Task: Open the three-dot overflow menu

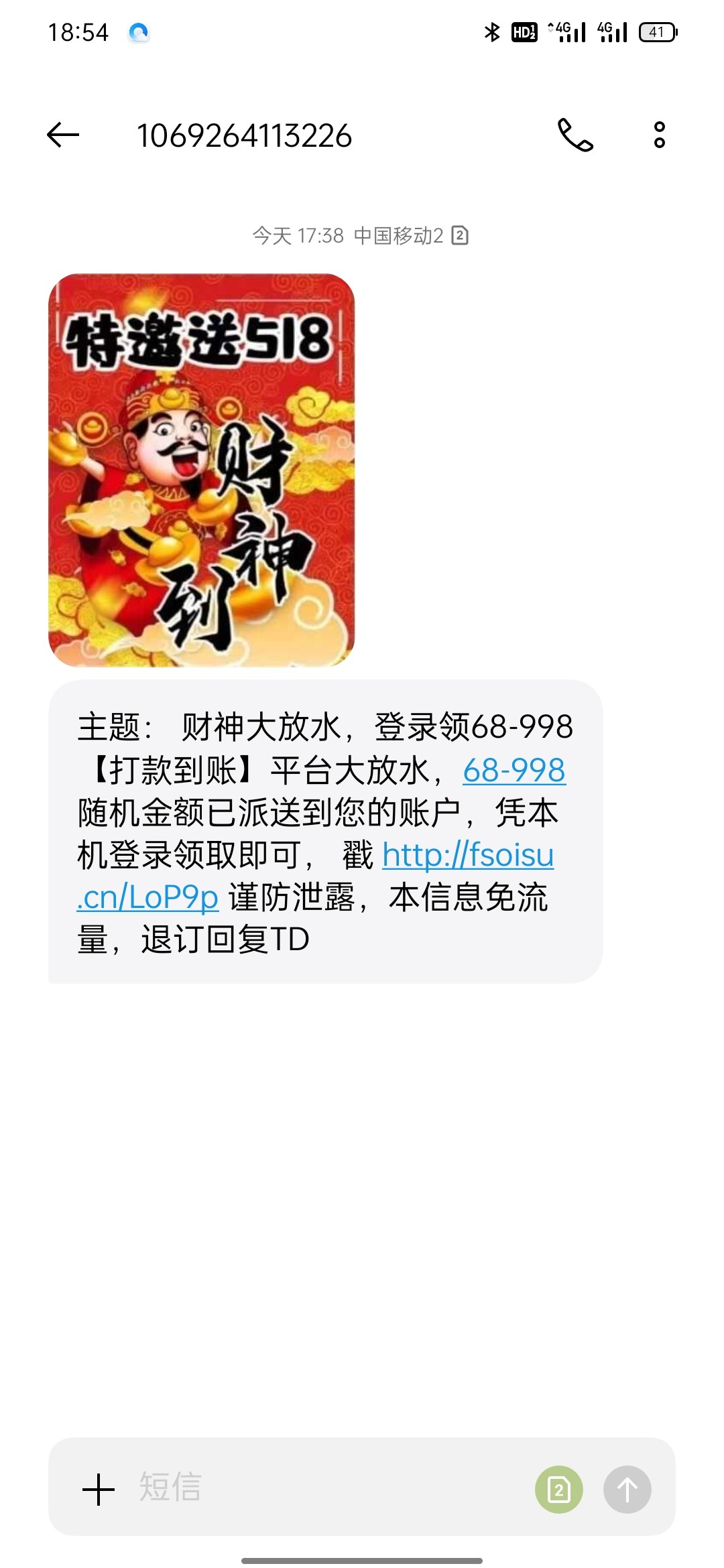Action: (x=660, y=135)
